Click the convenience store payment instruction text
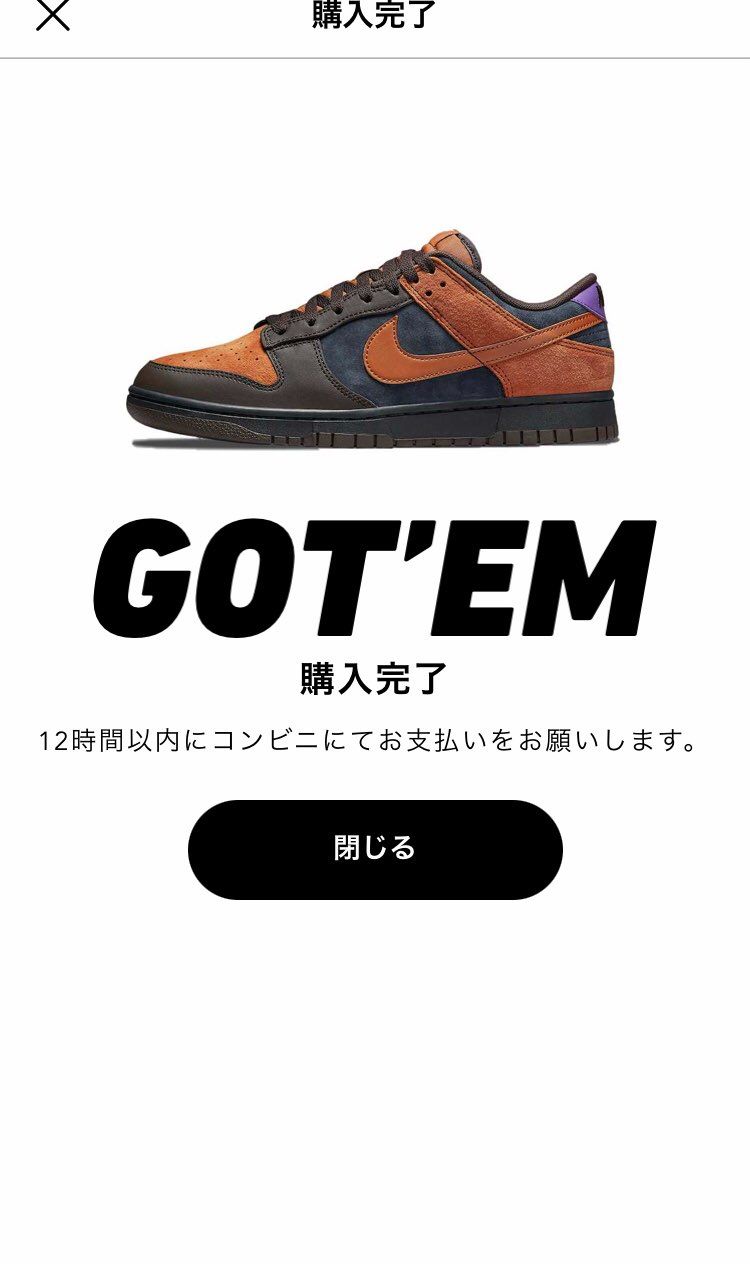The width and height of the screenshot is (750, 1264). pos(375,740)
